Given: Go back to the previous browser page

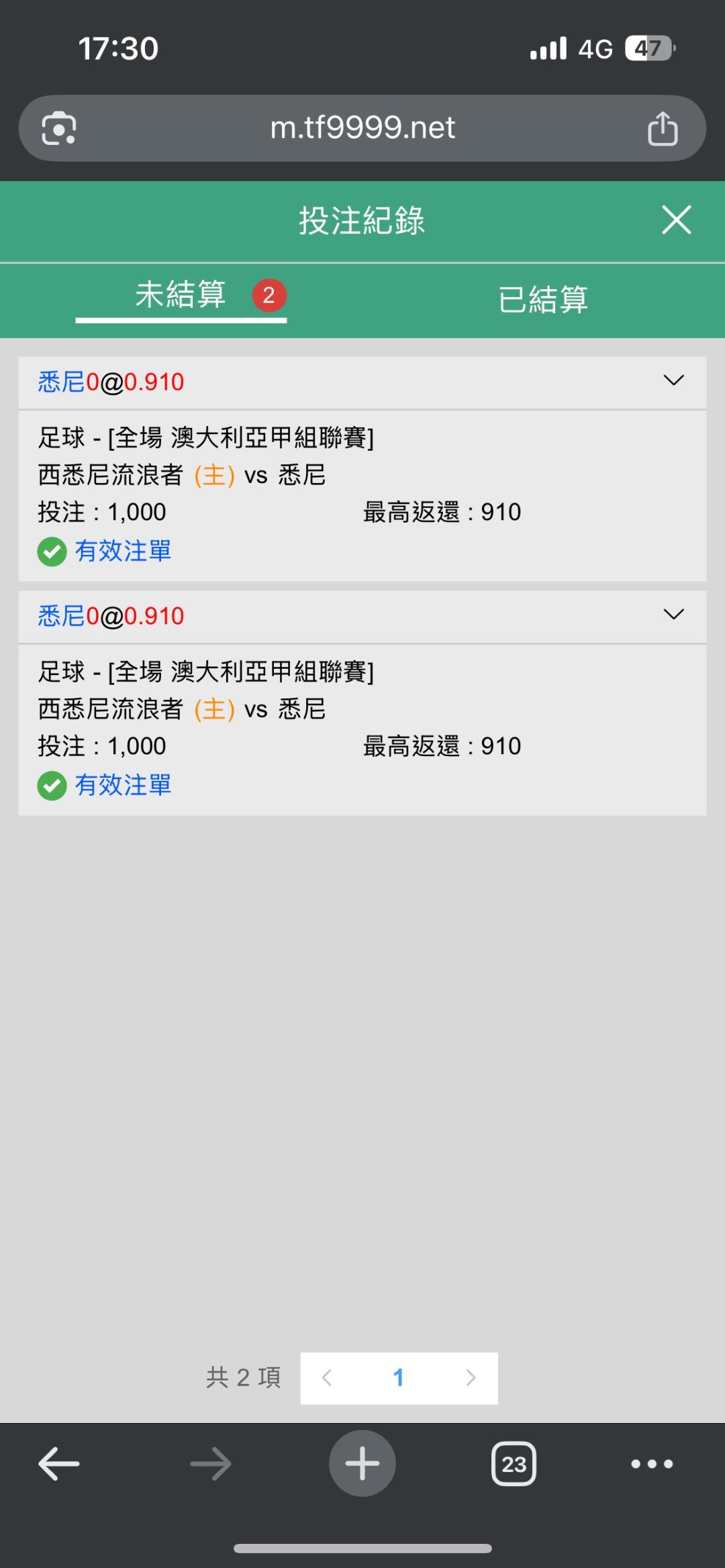Looking at the screenshot, I should (x=59, y=1463).
